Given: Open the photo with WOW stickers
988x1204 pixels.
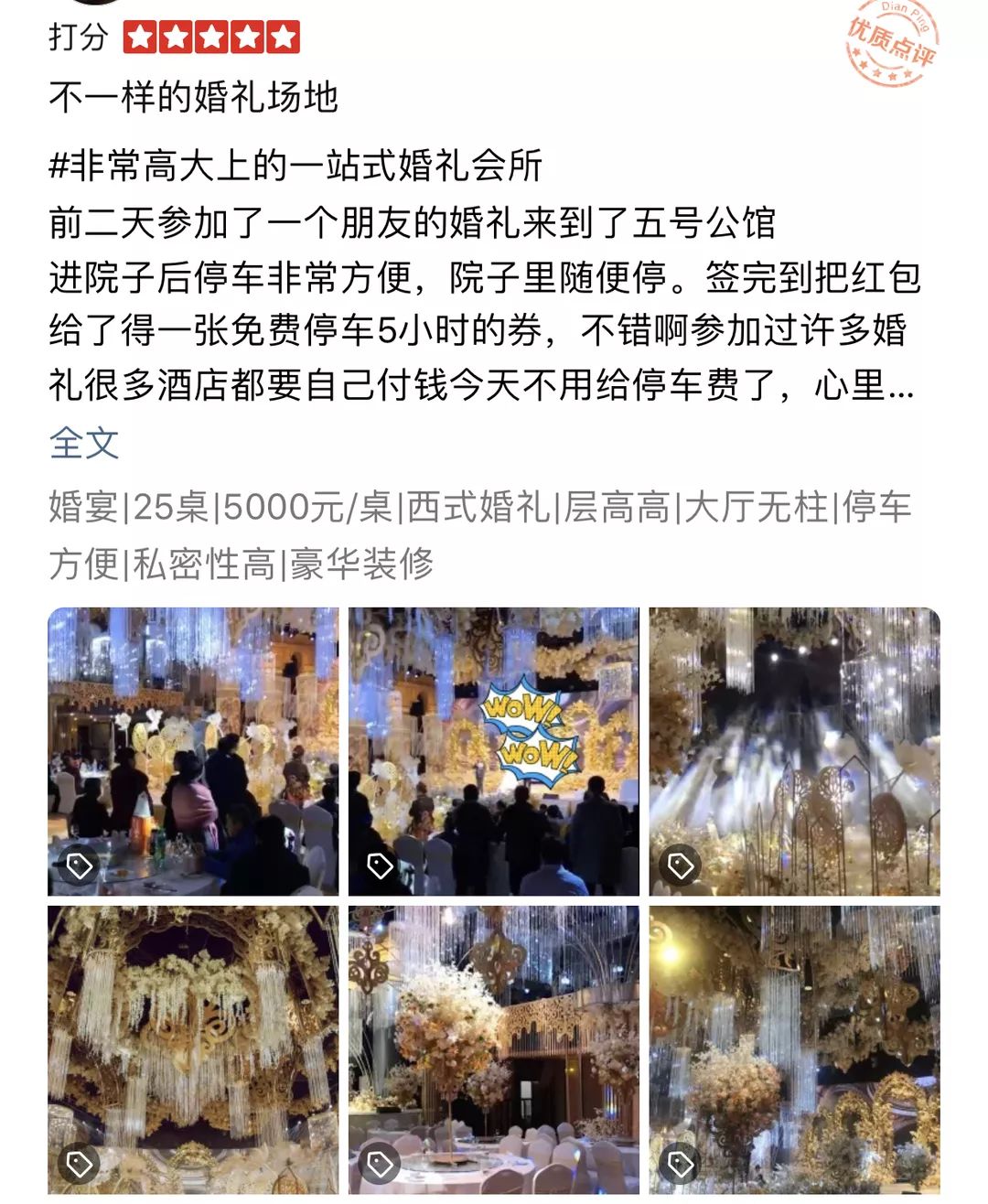Looking at the screenshot, I should click(x=493, y=751).
